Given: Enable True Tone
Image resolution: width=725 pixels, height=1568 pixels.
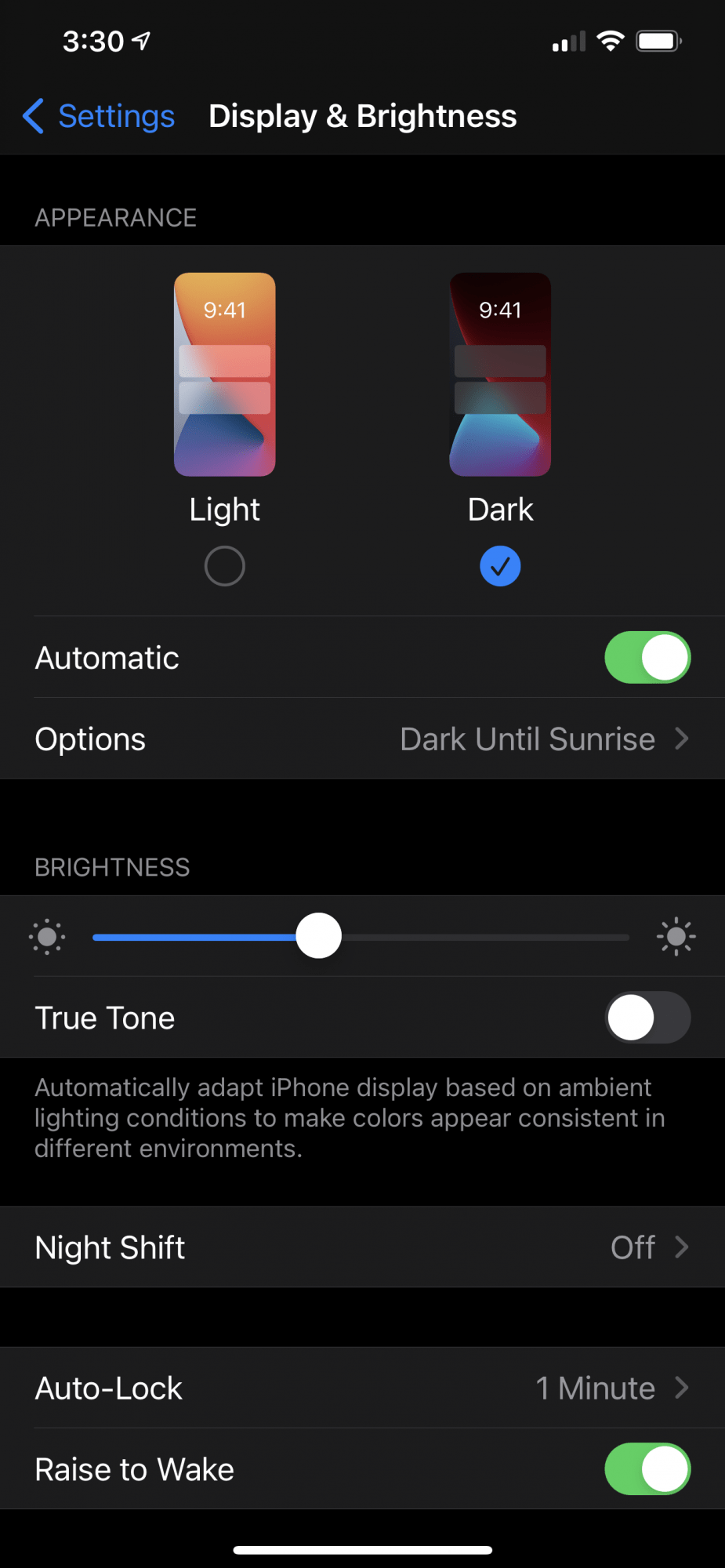Looking at the screenshot, I should 647,1017.
